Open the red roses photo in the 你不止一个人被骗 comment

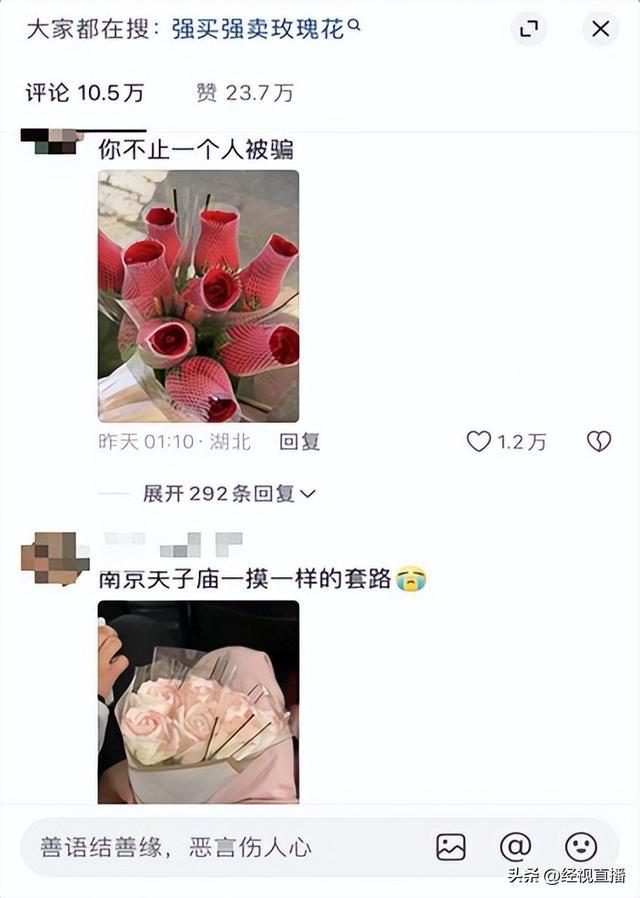point(198,295)
